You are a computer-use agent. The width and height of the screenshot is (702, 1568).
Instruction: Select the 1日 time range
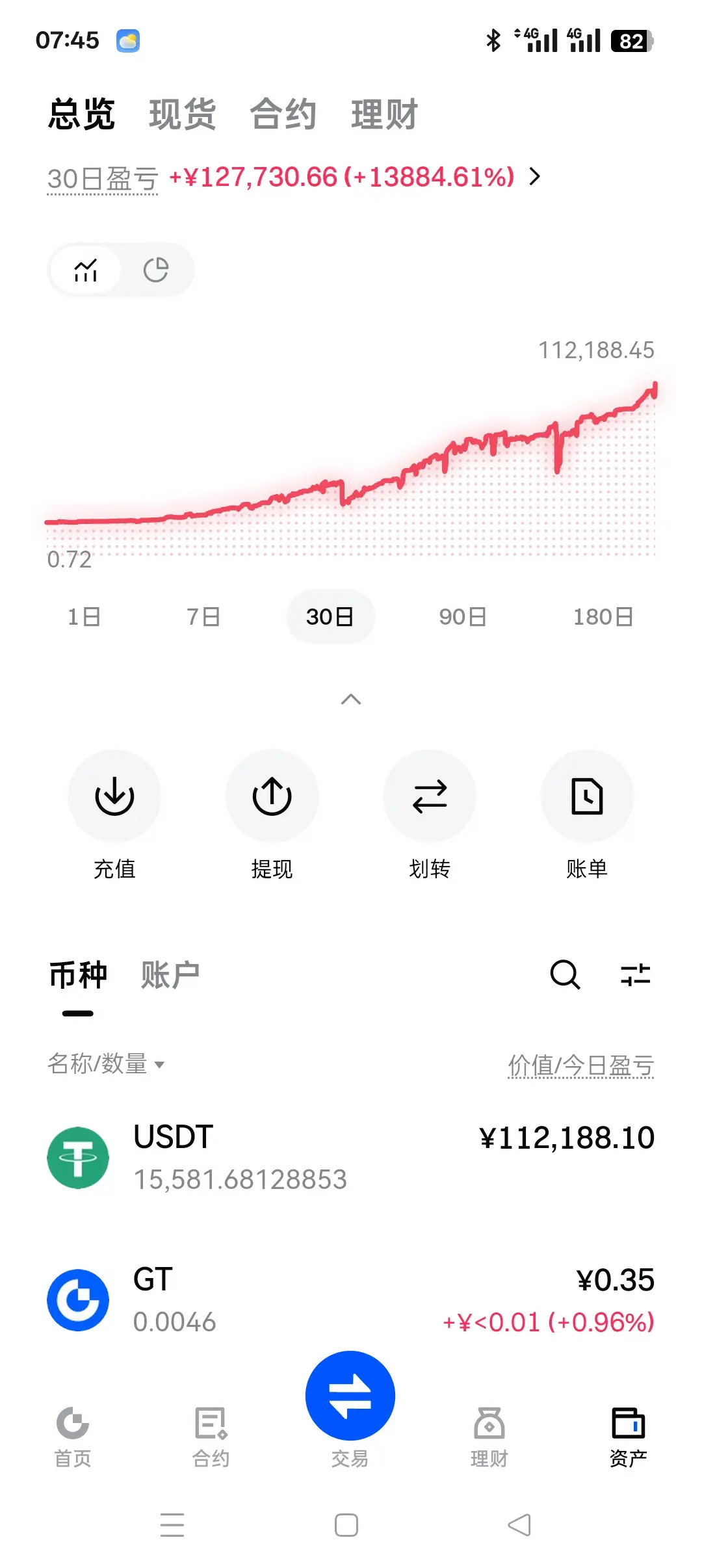(84, 616)
